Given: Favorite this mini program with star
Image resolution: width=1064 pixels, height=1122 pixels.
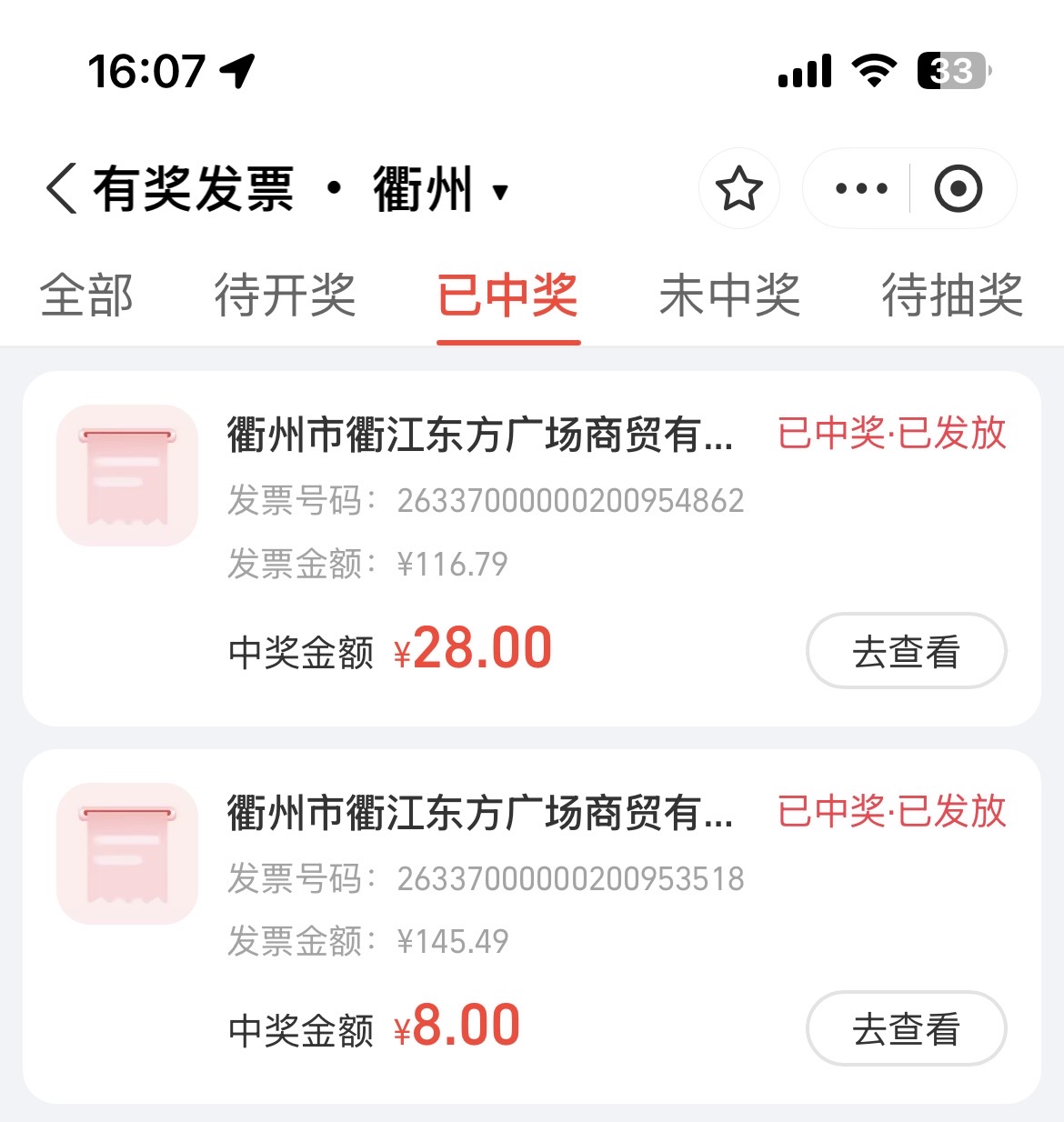Looking at the screenshot, I should pos(738,189).
